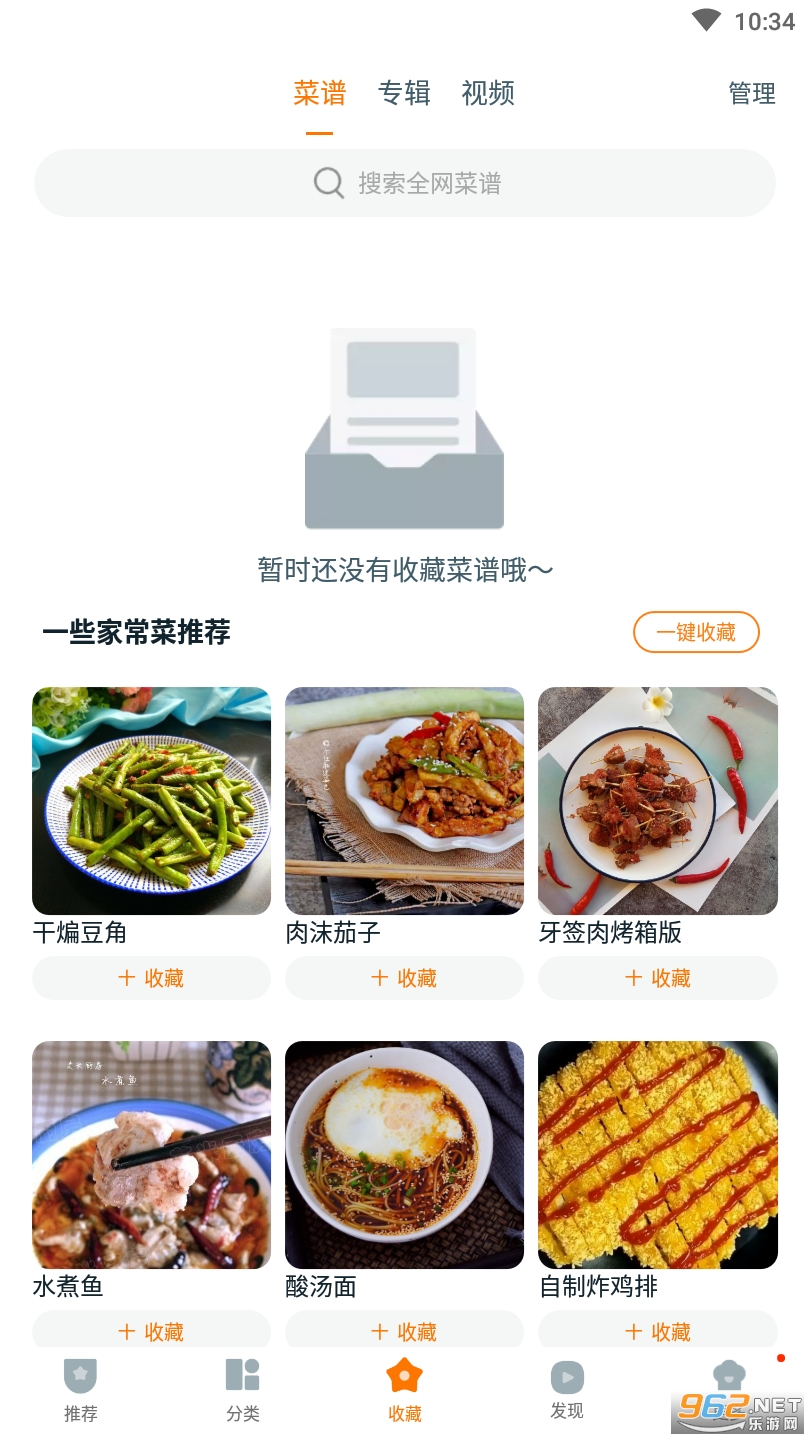This screenshot has width=810, height=1440.
Task: Go to the 推荐 tab
Action: (81, 1391)
